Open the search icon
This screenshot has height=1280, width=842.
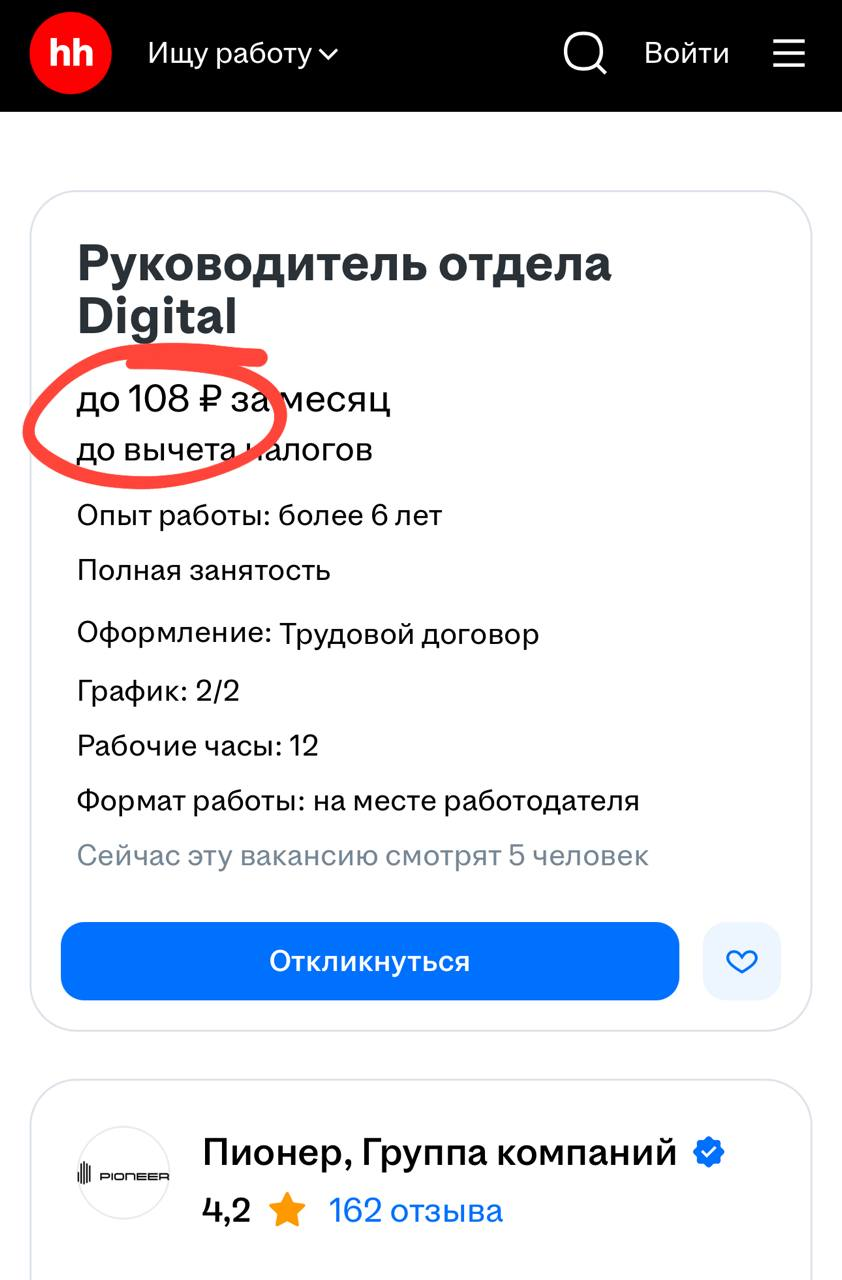585,54
